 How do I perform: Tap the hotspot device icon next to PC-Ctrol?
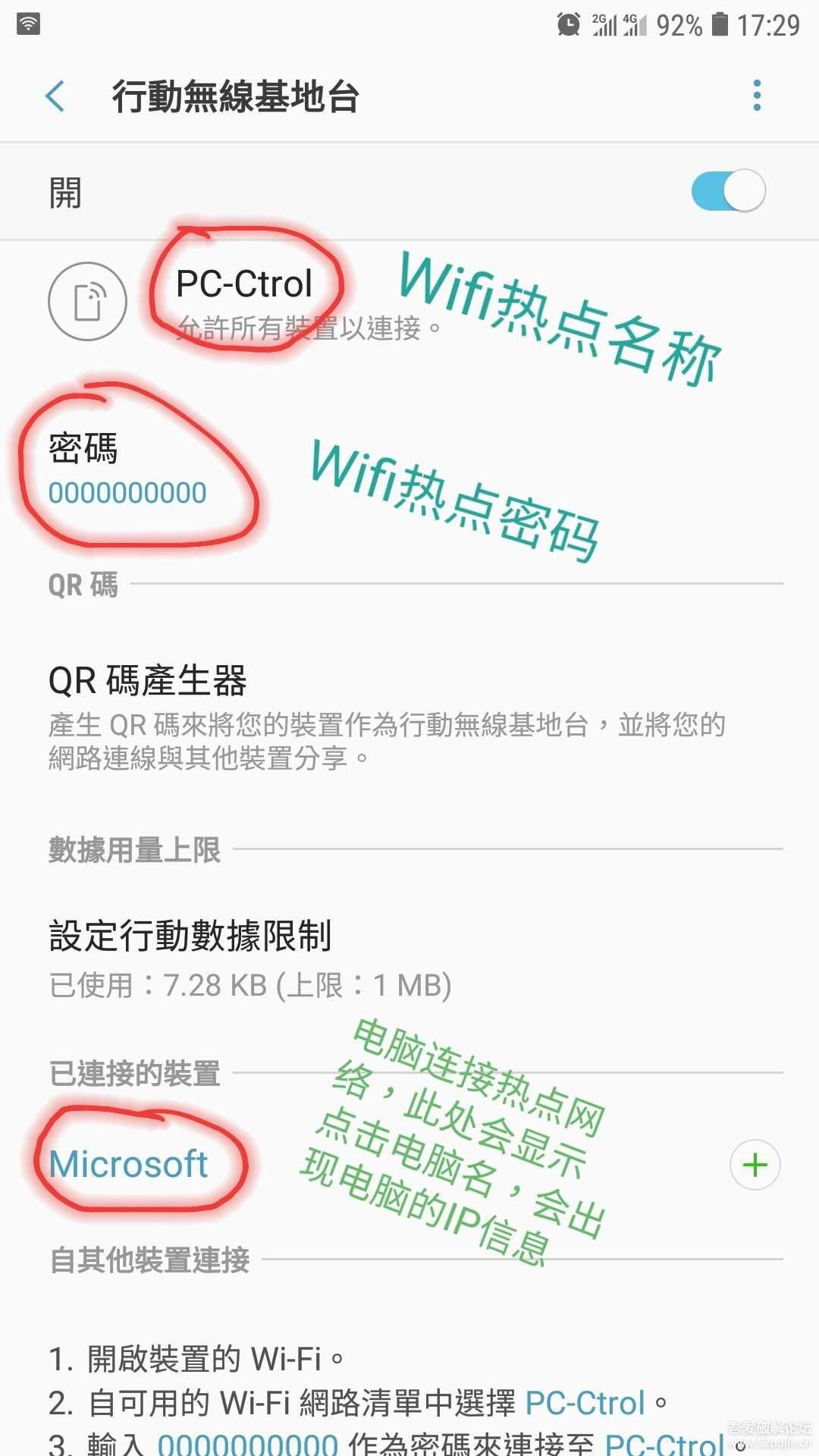pos(87,300)
